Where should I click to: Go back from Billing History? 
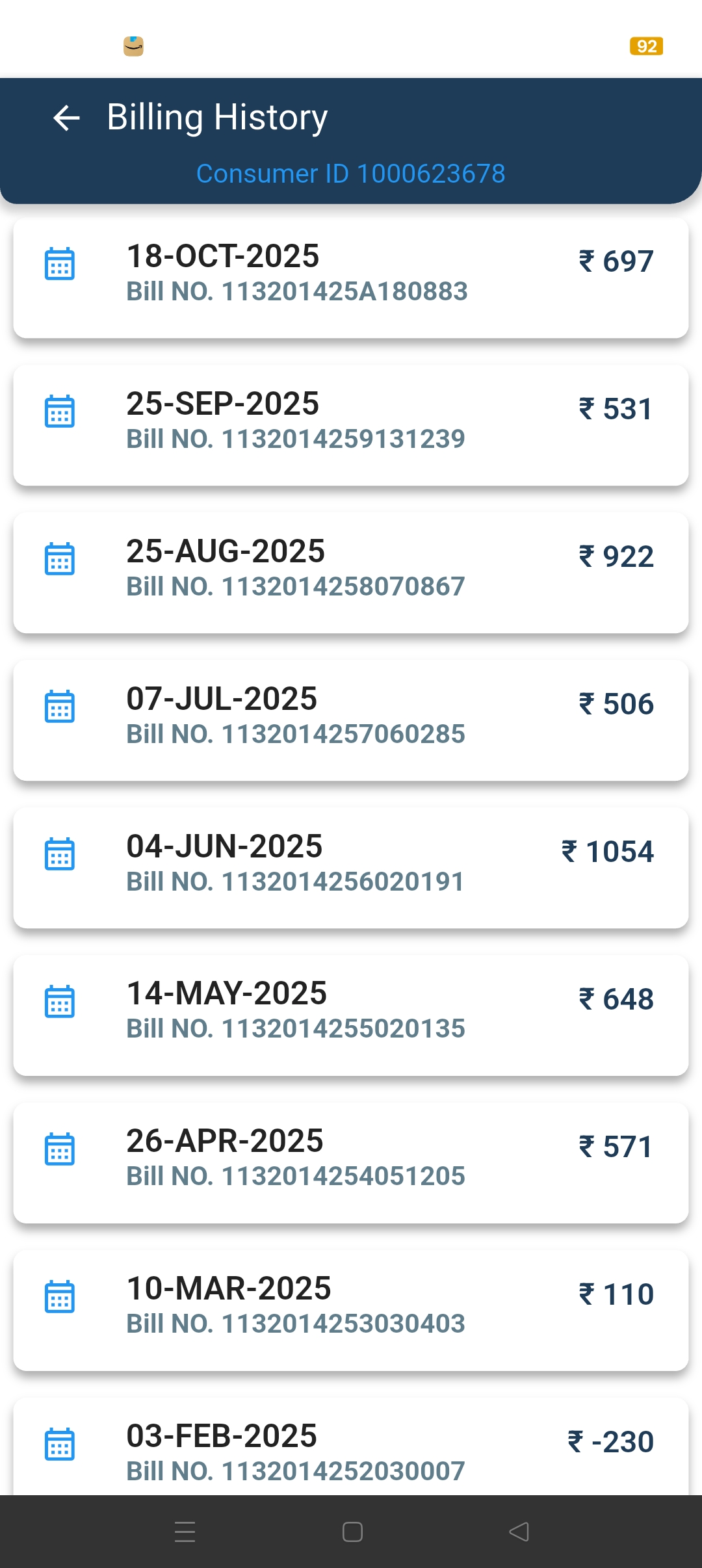(66, 118)
